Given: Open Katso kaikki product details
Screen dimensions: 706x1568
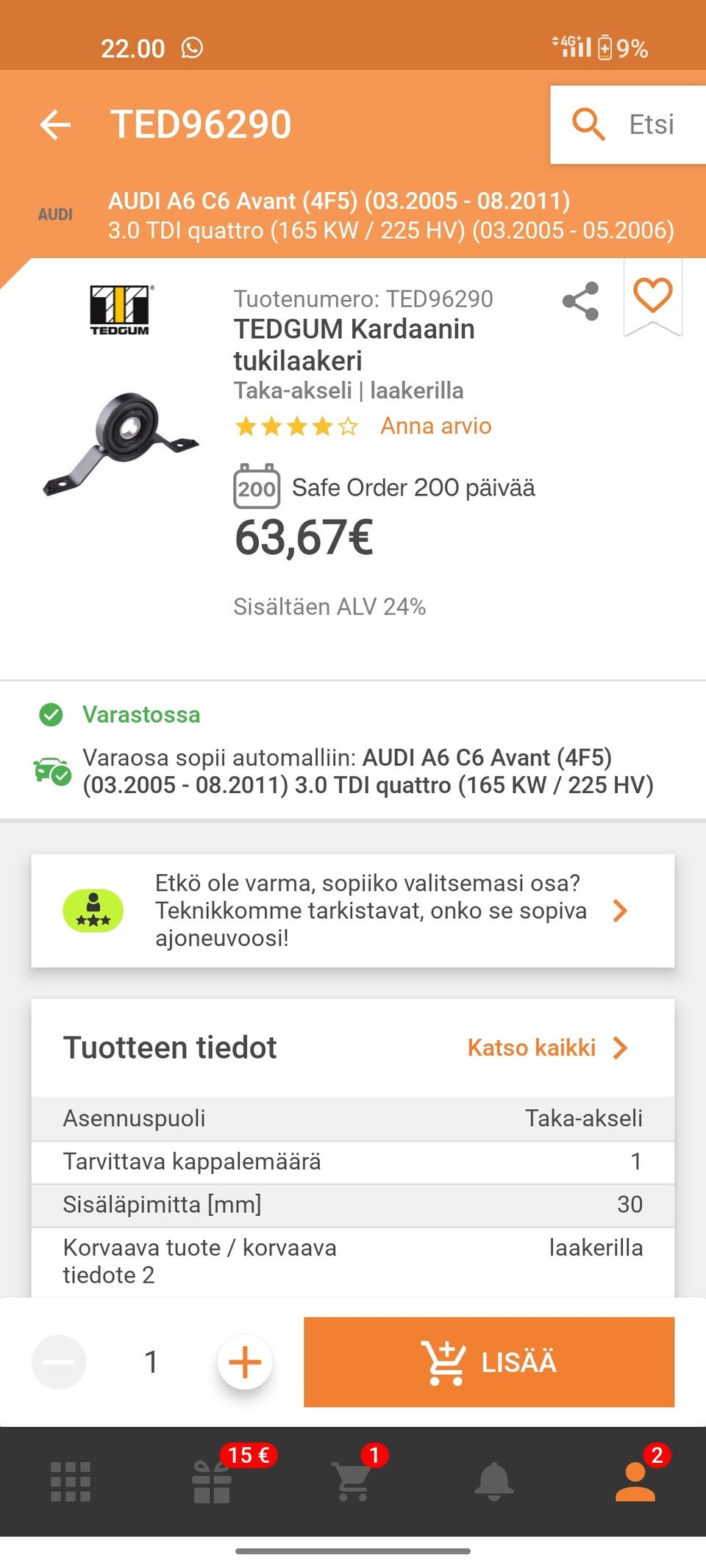Looking at the screenshot, I should pyautogui.click(x=547, y=1048).
